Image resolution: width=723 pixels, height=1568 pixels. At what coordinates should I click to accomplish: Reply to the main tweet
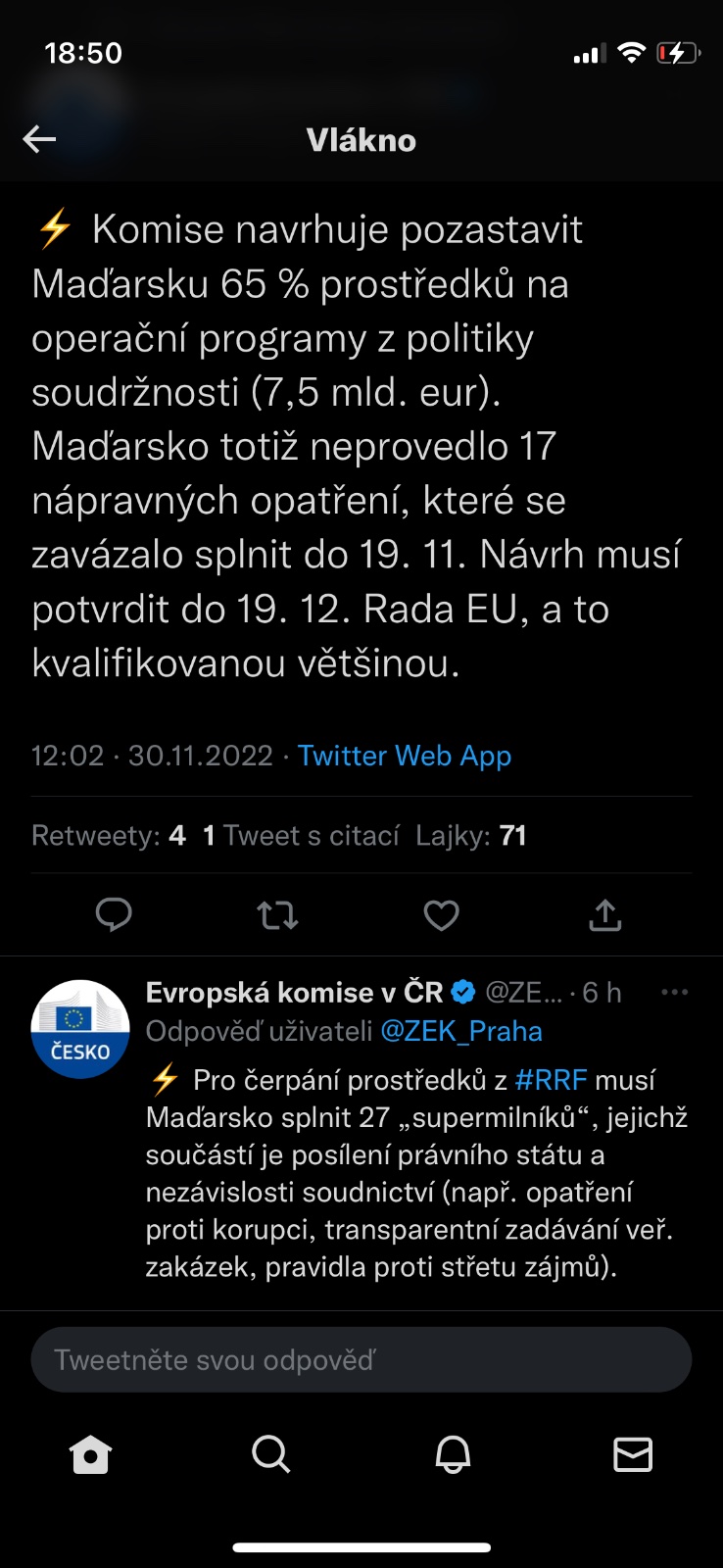click(x=114, y=915)
